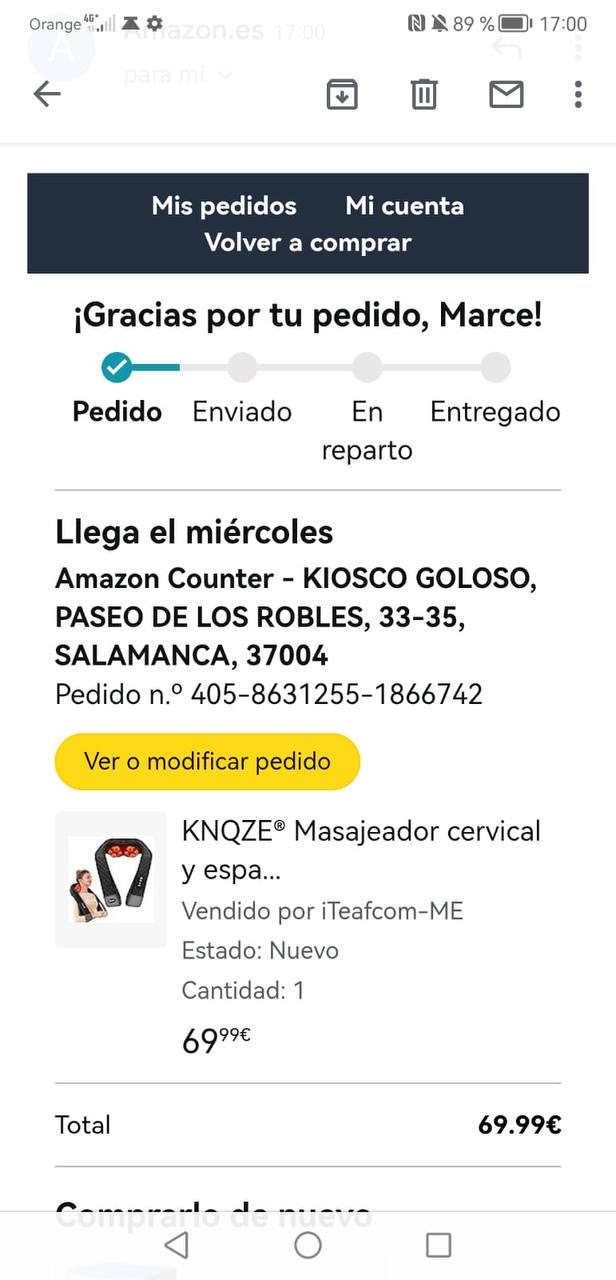Archive this Amazon email
Screen dimensions: 616x1280
point(342,94)
